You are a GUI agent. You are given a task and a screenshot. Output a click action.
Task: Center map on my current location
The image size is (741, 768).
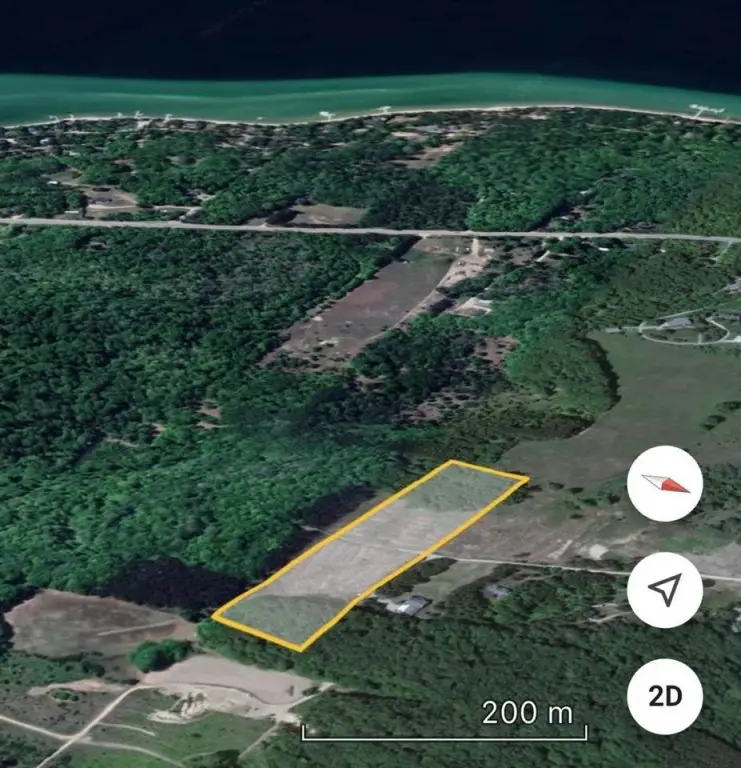[x=664, y=590]
